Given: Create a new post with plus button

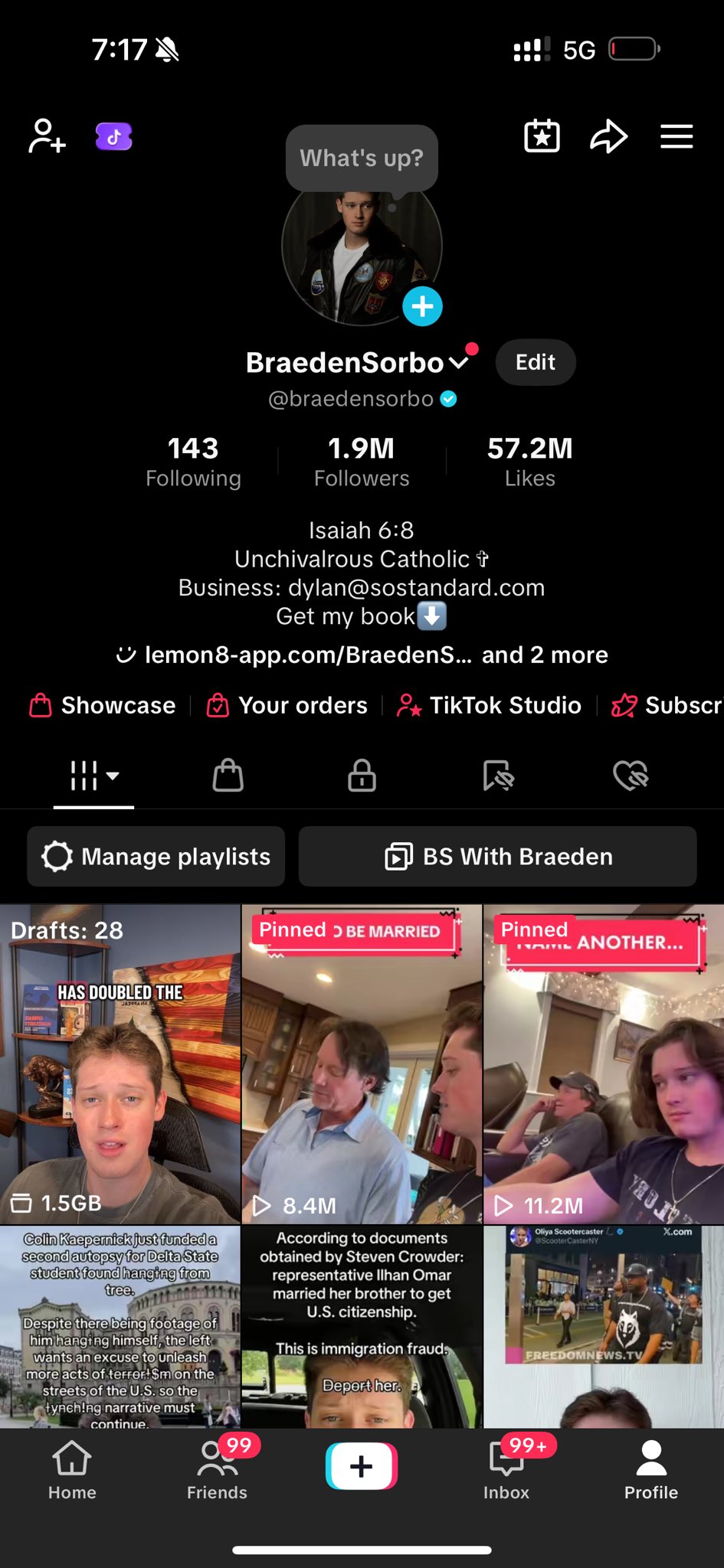Looking at the screenshot, I should pos(362,1466).
